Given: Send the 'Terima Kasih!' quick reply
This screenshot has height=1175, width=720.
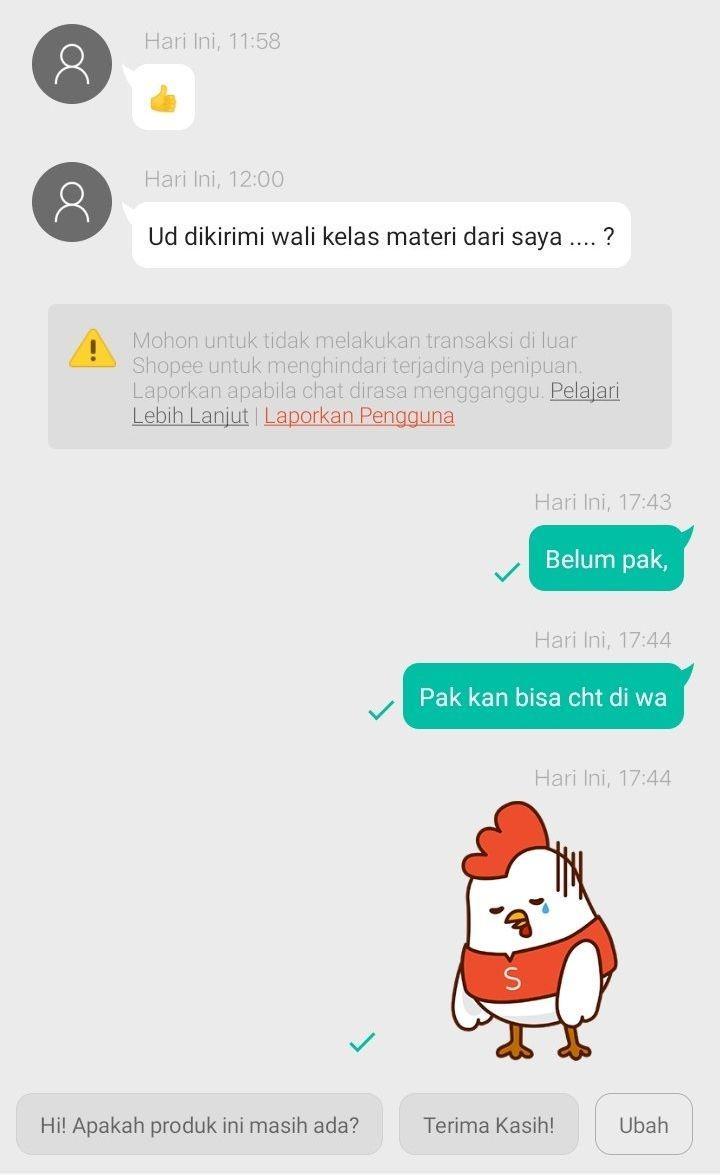Looking at the screenshot, I should tap(488, 1124).
